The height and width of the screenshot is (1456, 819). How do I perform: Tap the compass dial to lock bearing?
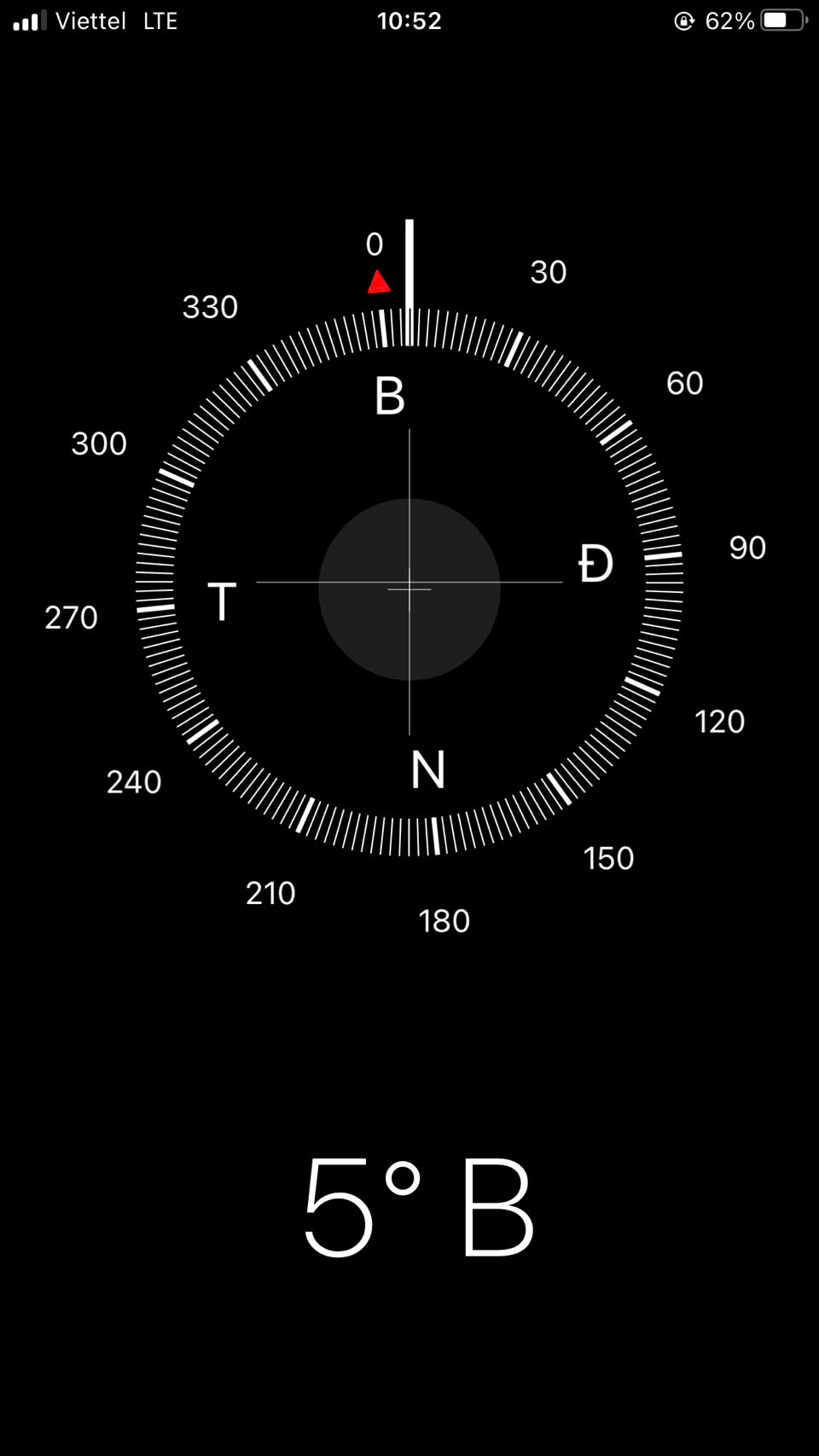pos(409,582)
